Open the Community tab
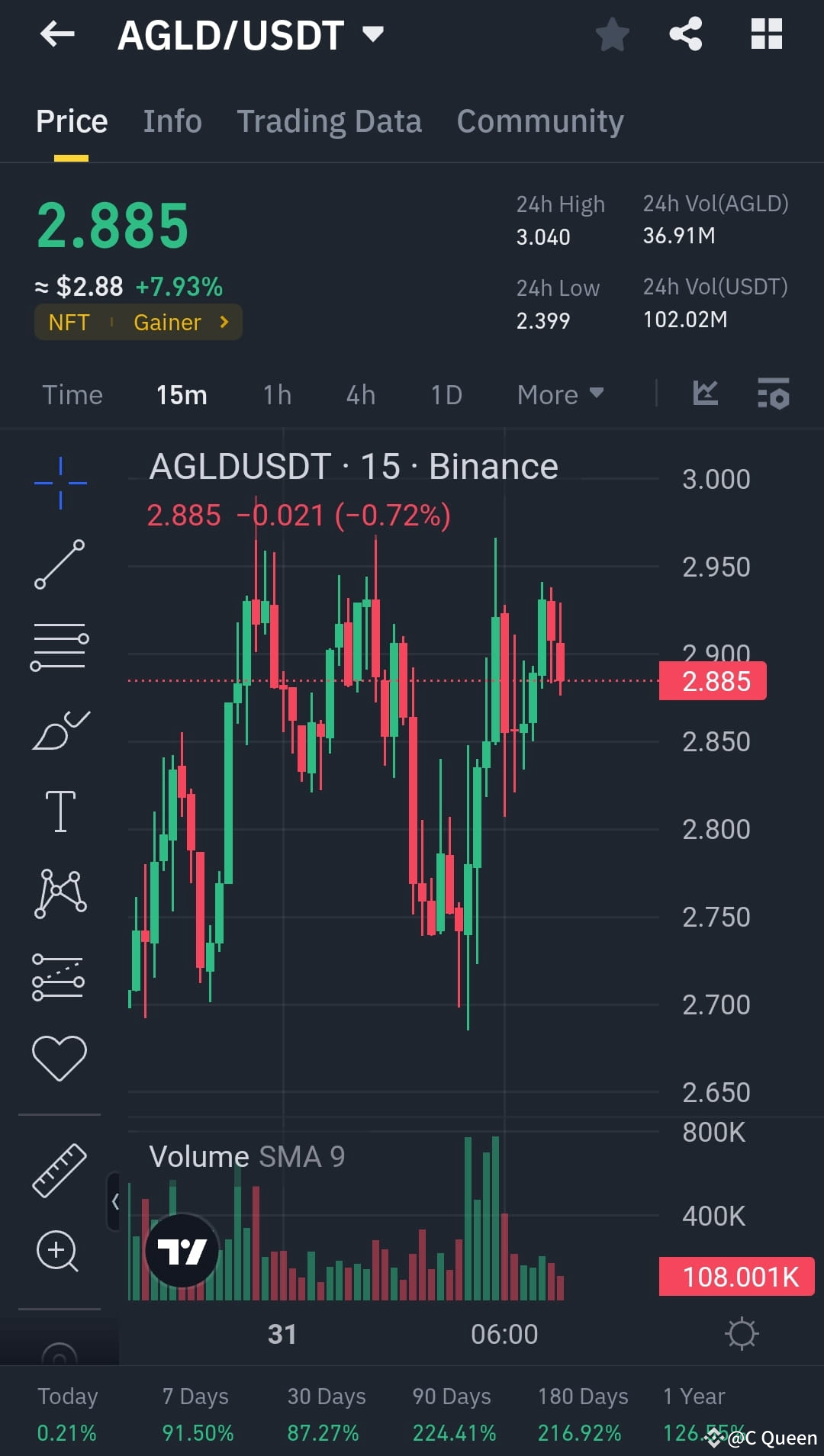824x1456 pixels. [539, 121]
